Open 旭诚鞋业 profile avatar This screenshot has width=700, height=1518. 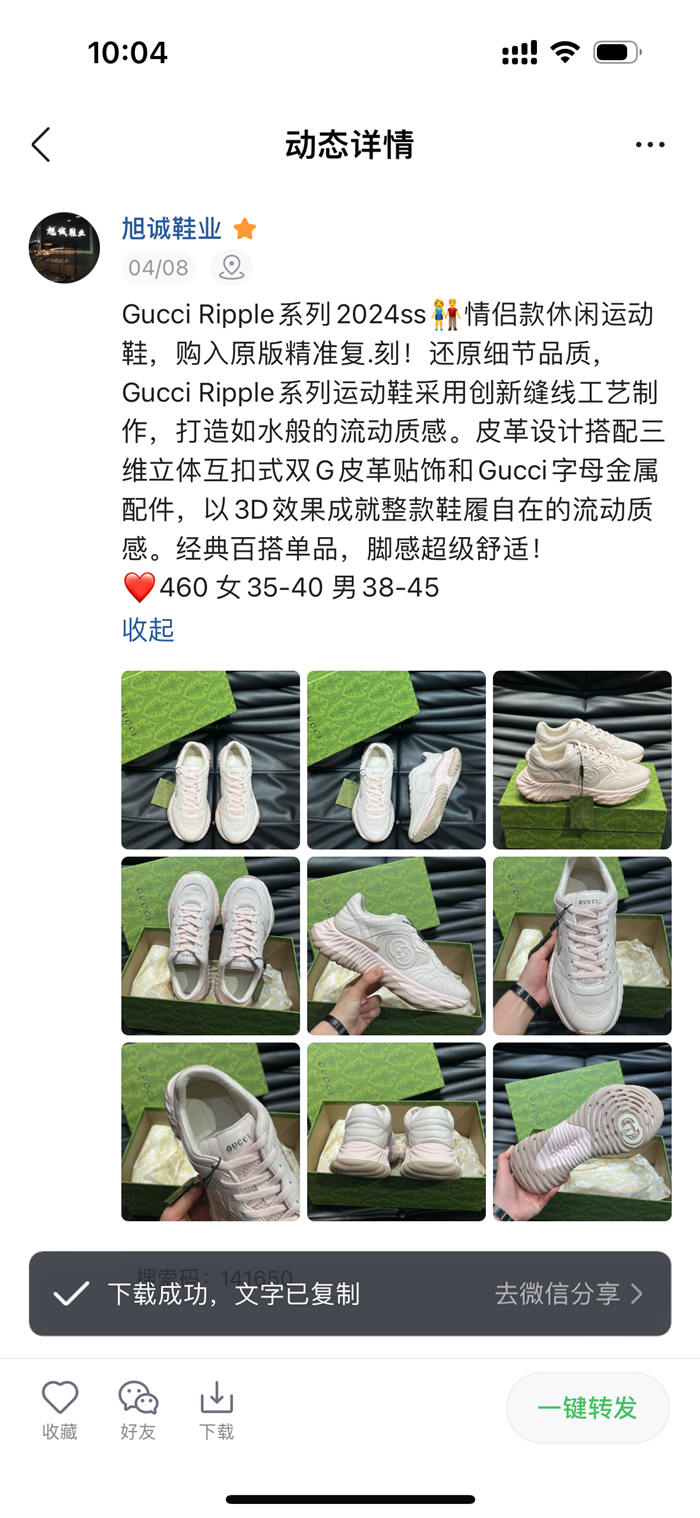[x=64, y=247]
